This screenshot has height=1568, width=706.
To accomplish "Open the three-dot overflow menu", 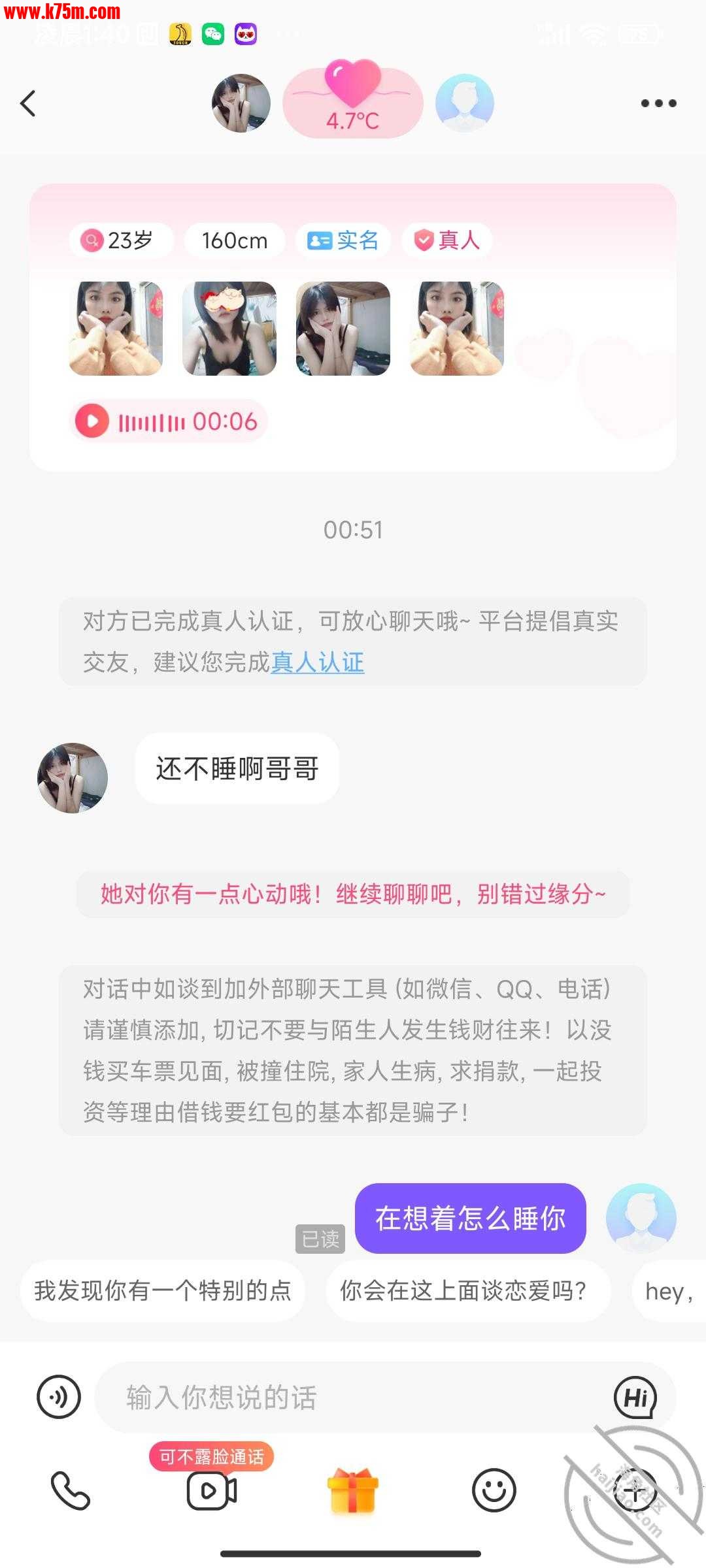I will [658, 103].
